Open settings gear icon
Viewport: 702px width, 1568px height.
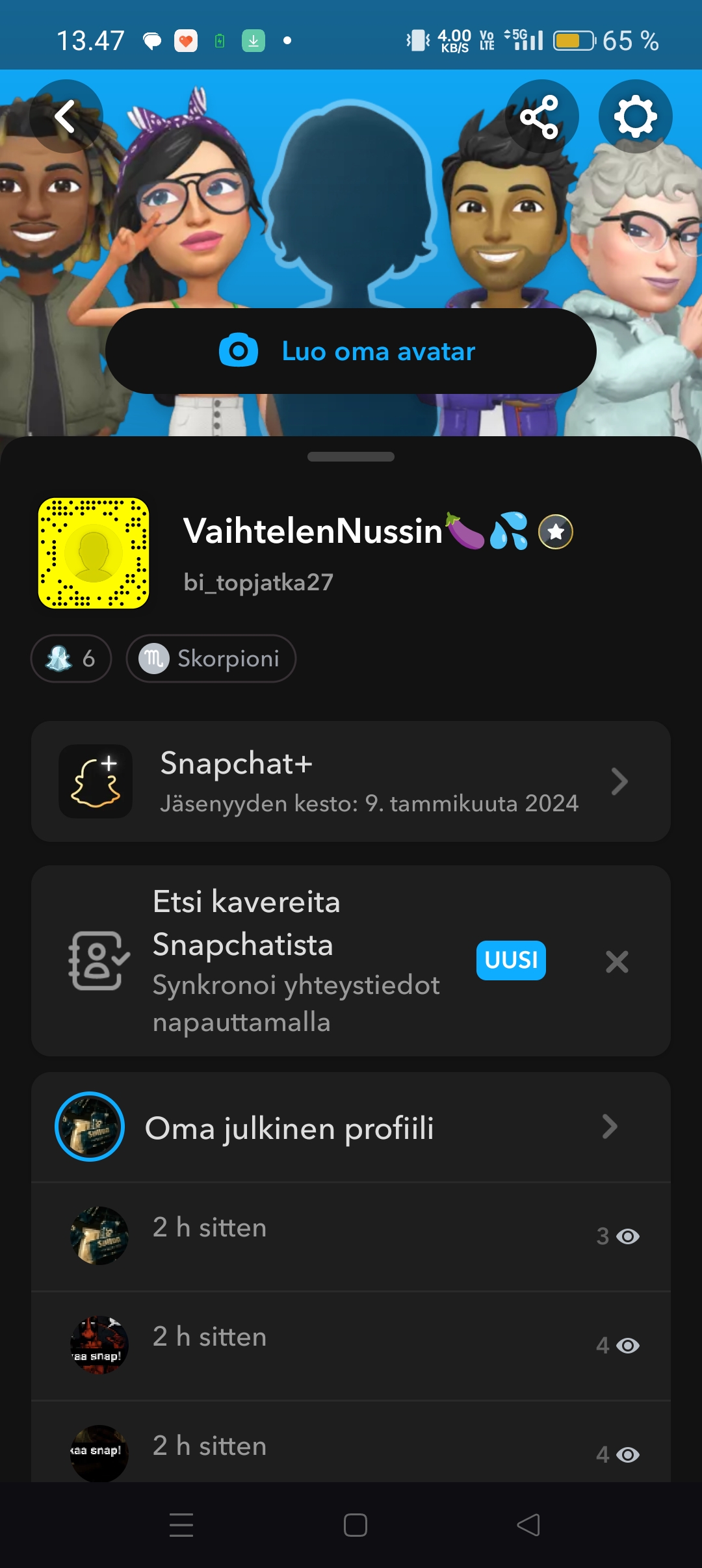pos(635,117)
